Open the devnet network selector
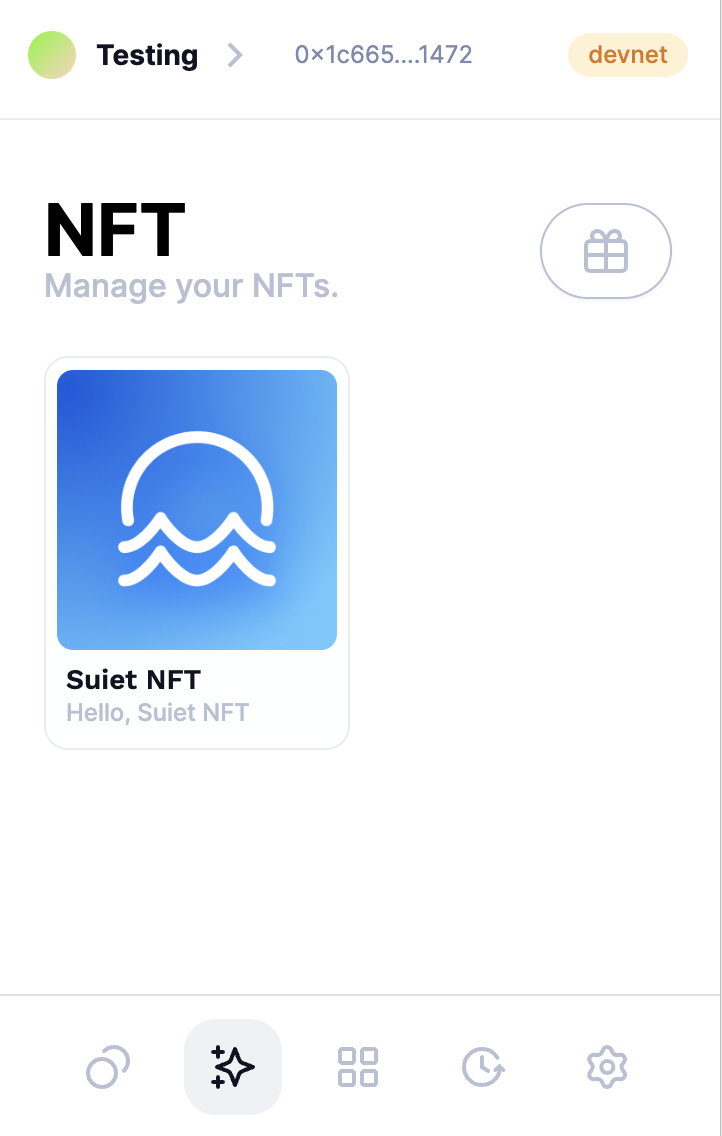Screen dimensions: 722x1136 (627, 55)
